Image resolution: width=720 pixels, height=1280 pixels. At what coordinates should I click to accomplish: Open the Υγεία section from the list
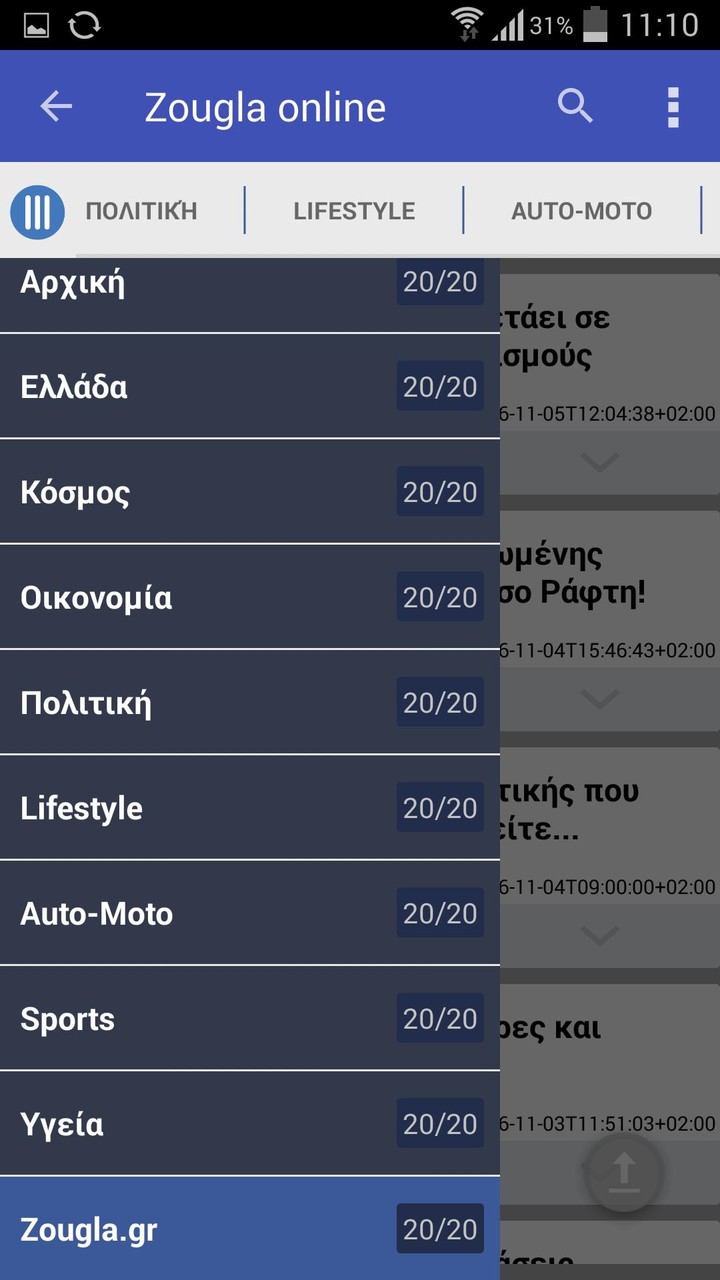[150, 1124]
